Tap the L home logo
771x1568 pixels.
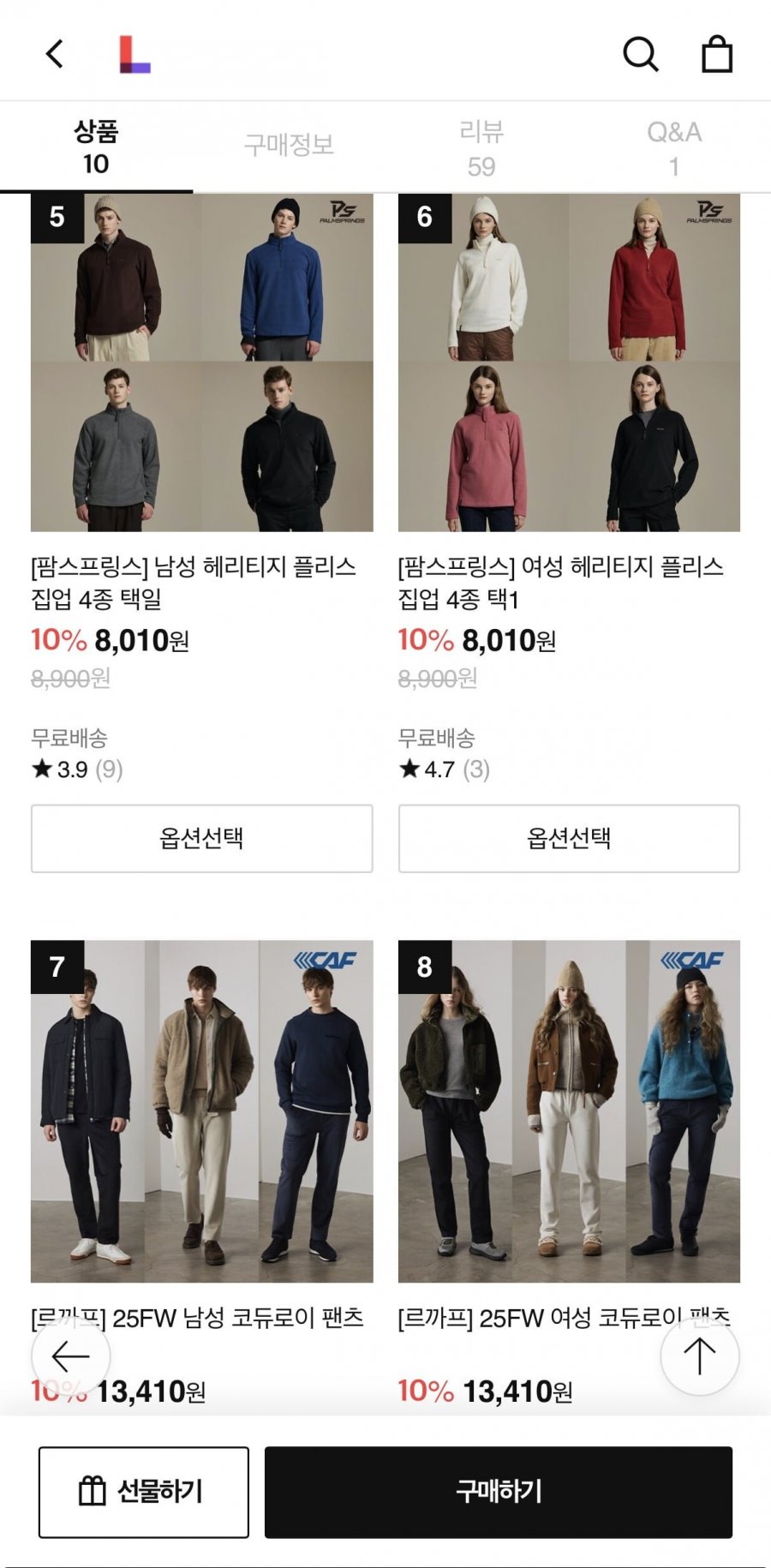[x=134, y=54]
